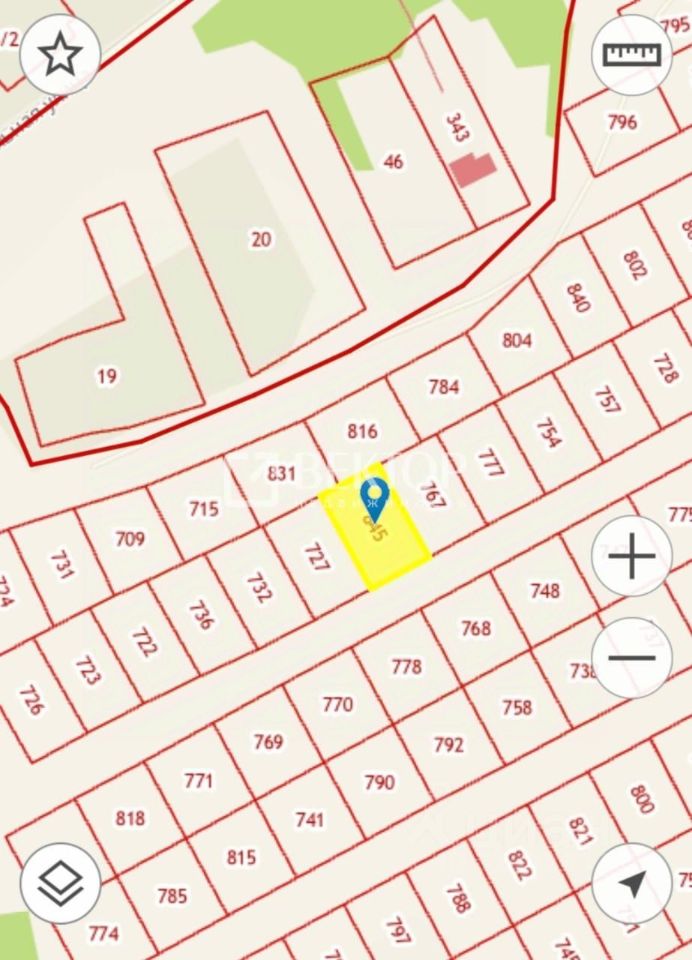Image resolution: width=692 pixels, height=960 pixels.
Task: Open the map layers selector
Action: point(60,883)
